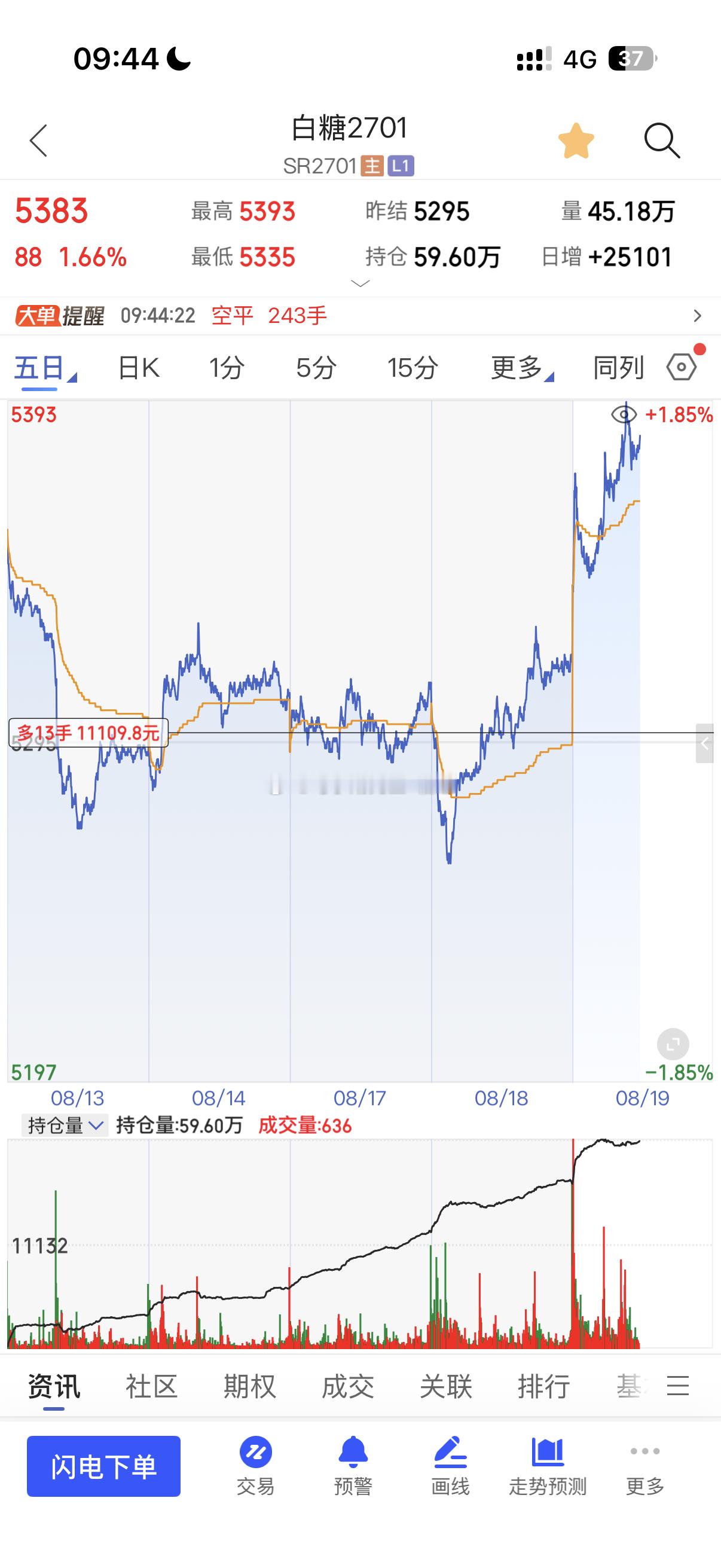Viewport: 721px width, 1568px height.
Task: Switch to the 5分 chart
Action: point(316,368)
